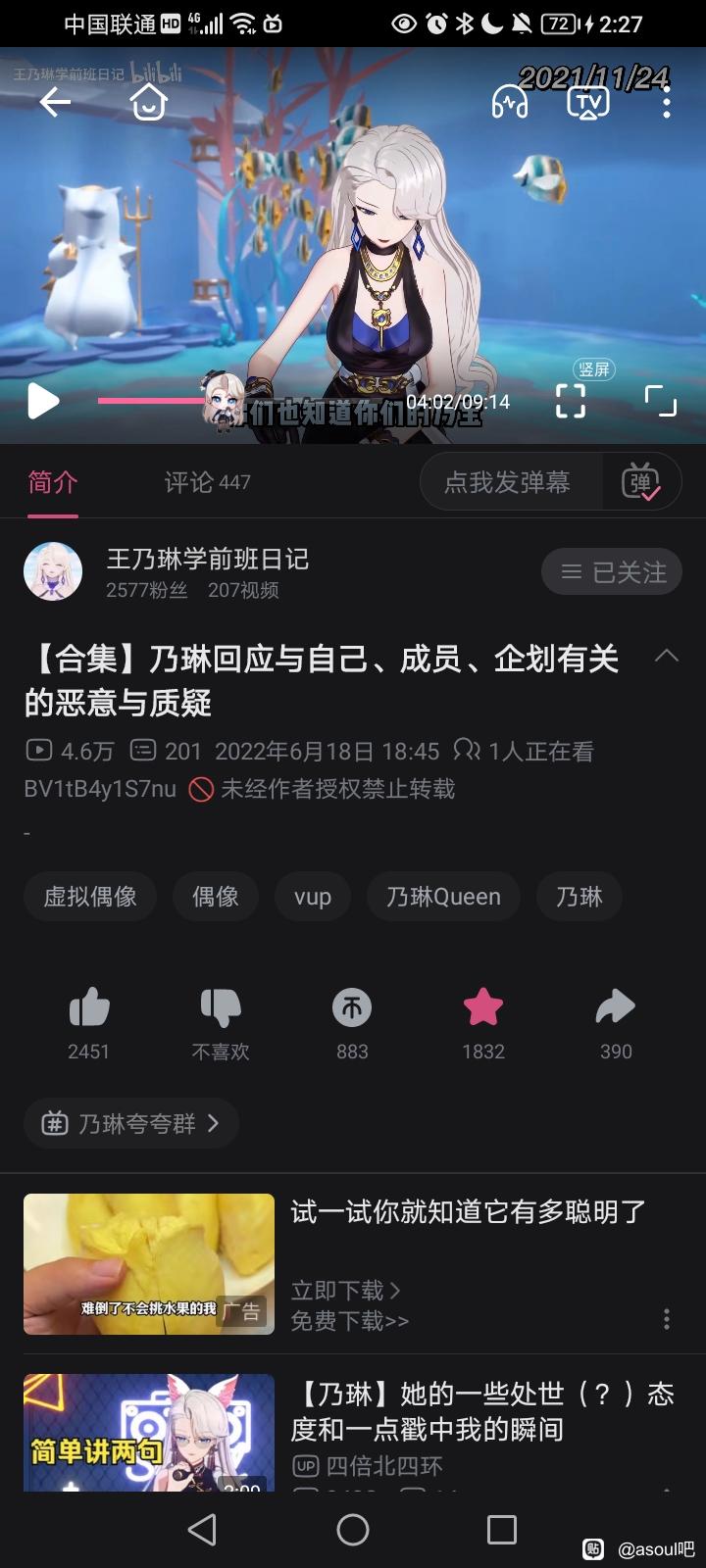Switch to the 评论 447 tab
Viewport: 706px width, 1568px height.
pyautogui.click(x=207, y=482)
